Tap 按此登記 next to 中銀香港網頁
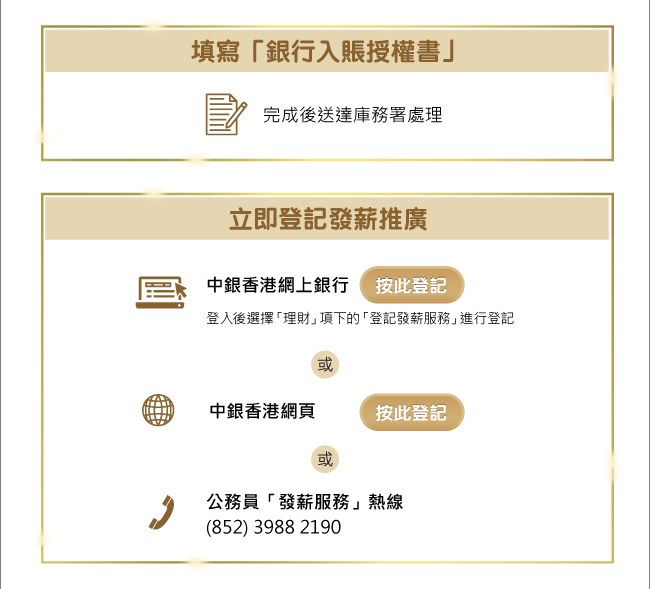This screenshot has width=650, height=589. click(411, 412)
